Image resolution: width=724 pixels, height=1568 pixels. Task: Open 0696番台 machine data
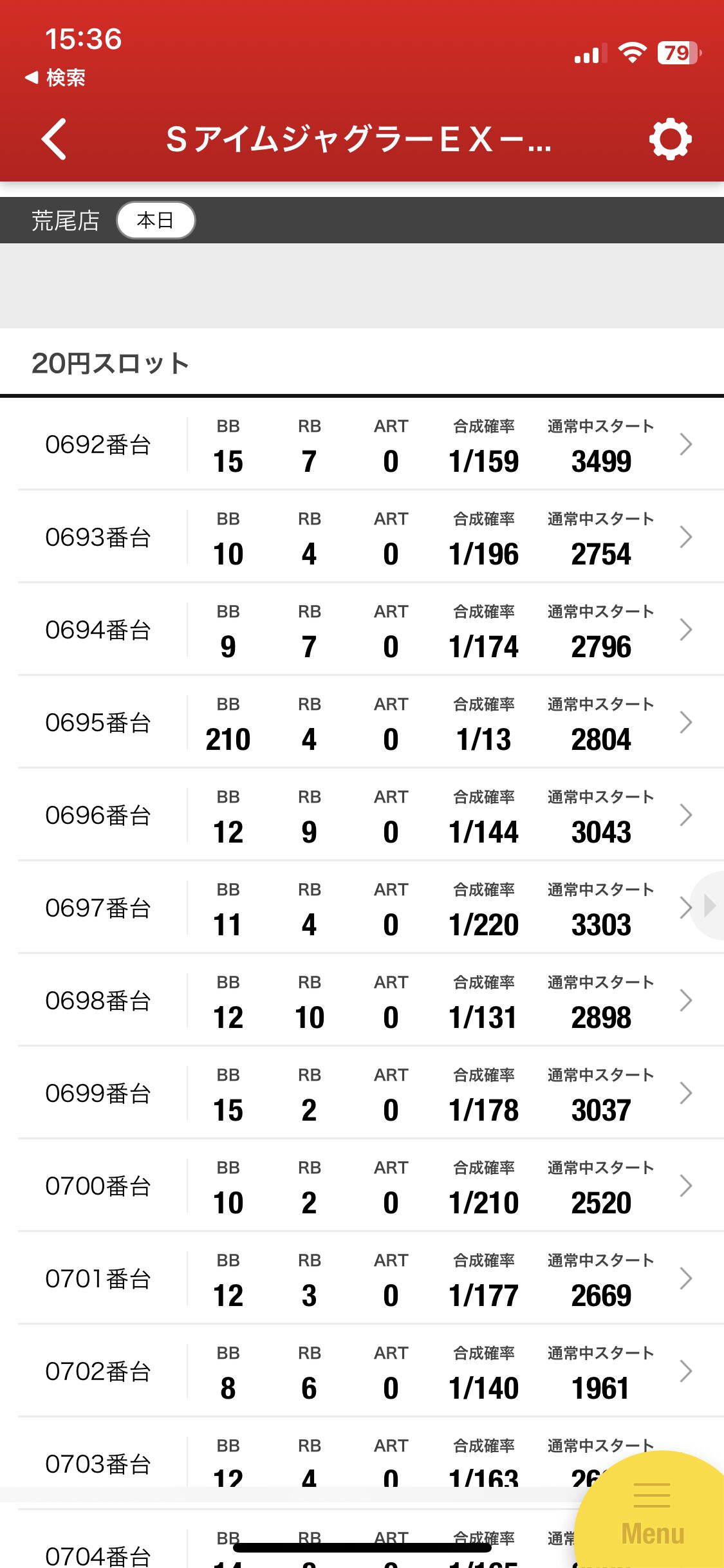pos(362,815)
